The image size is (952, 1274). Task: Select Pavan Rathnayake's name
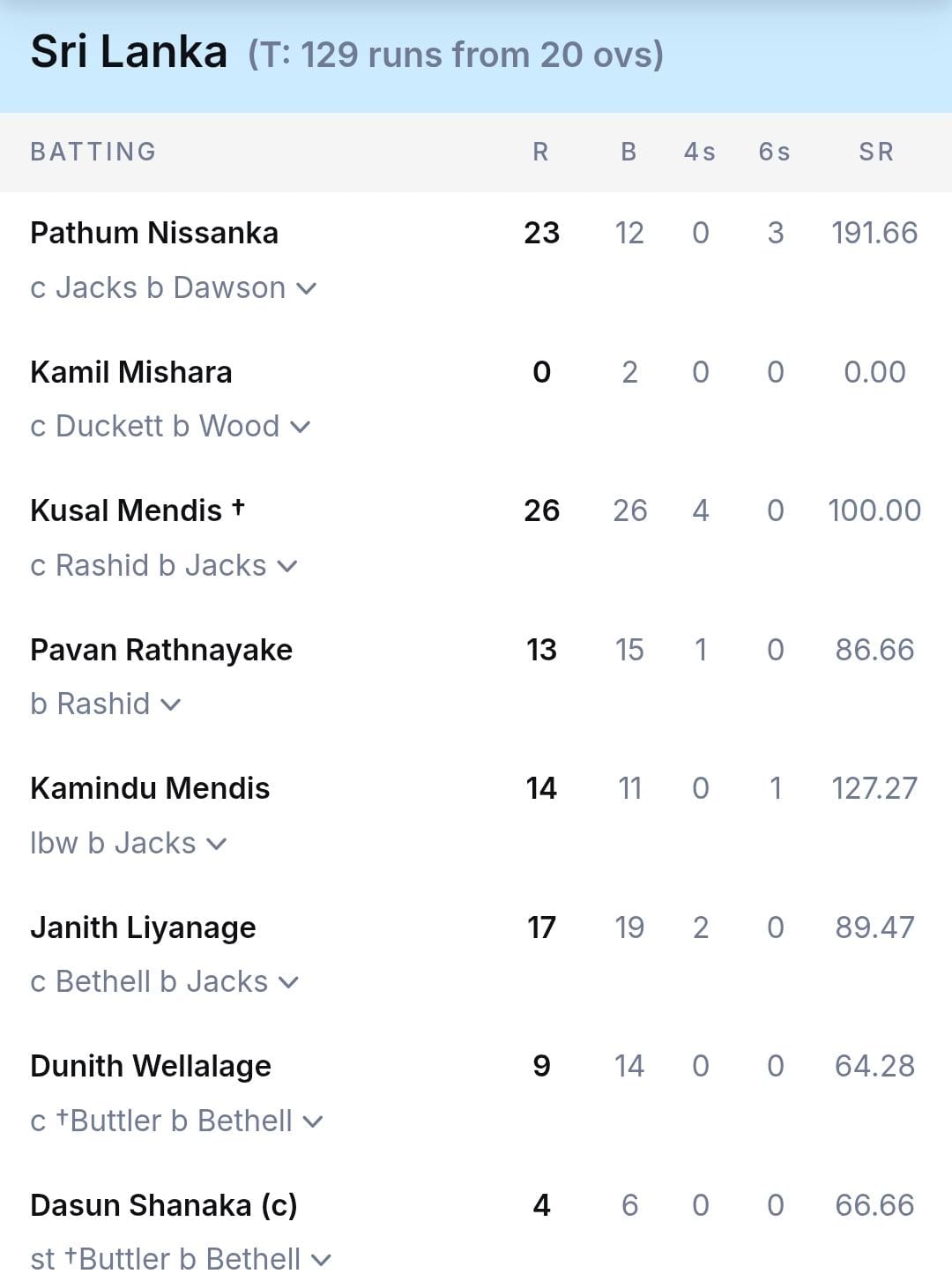tap(161, 650)
